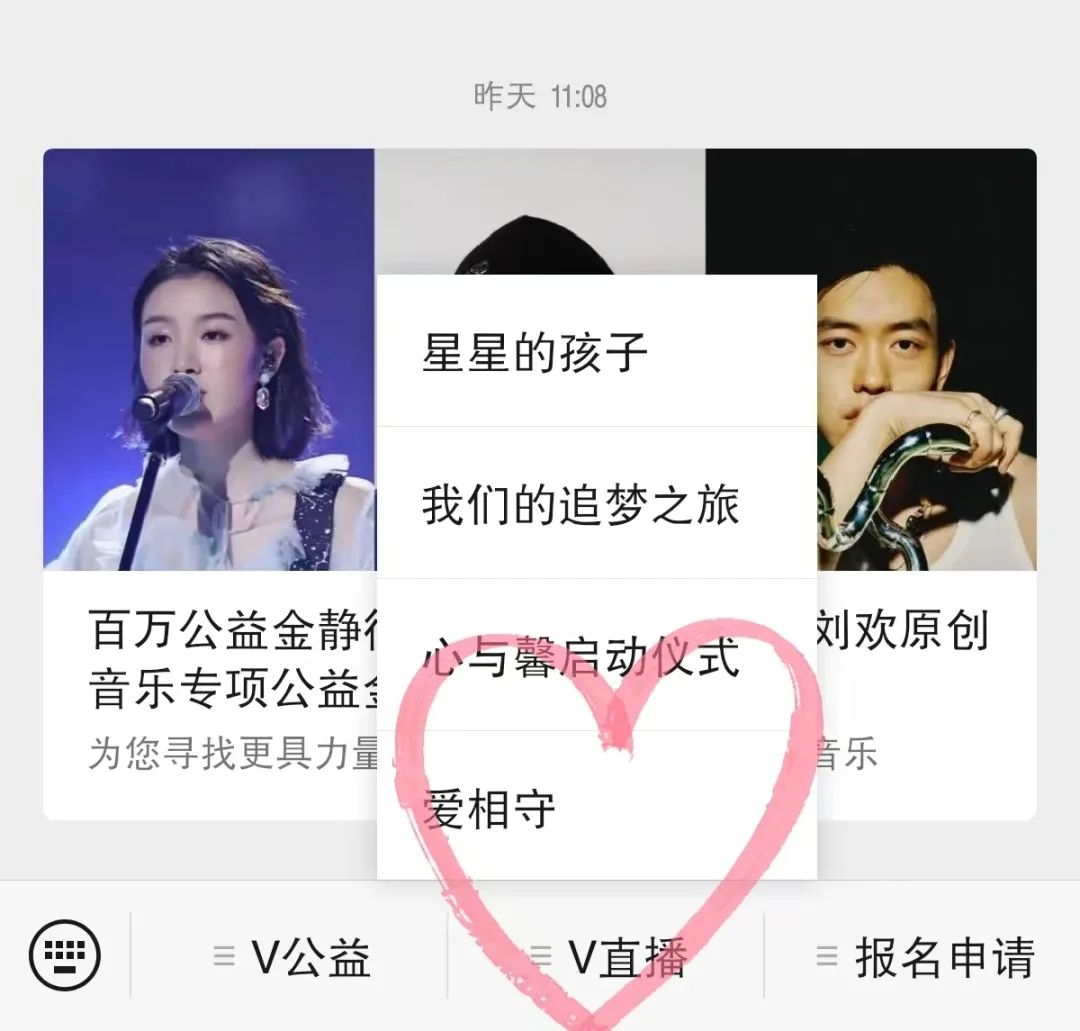Open the 报名申请 menu

[924, 958]
